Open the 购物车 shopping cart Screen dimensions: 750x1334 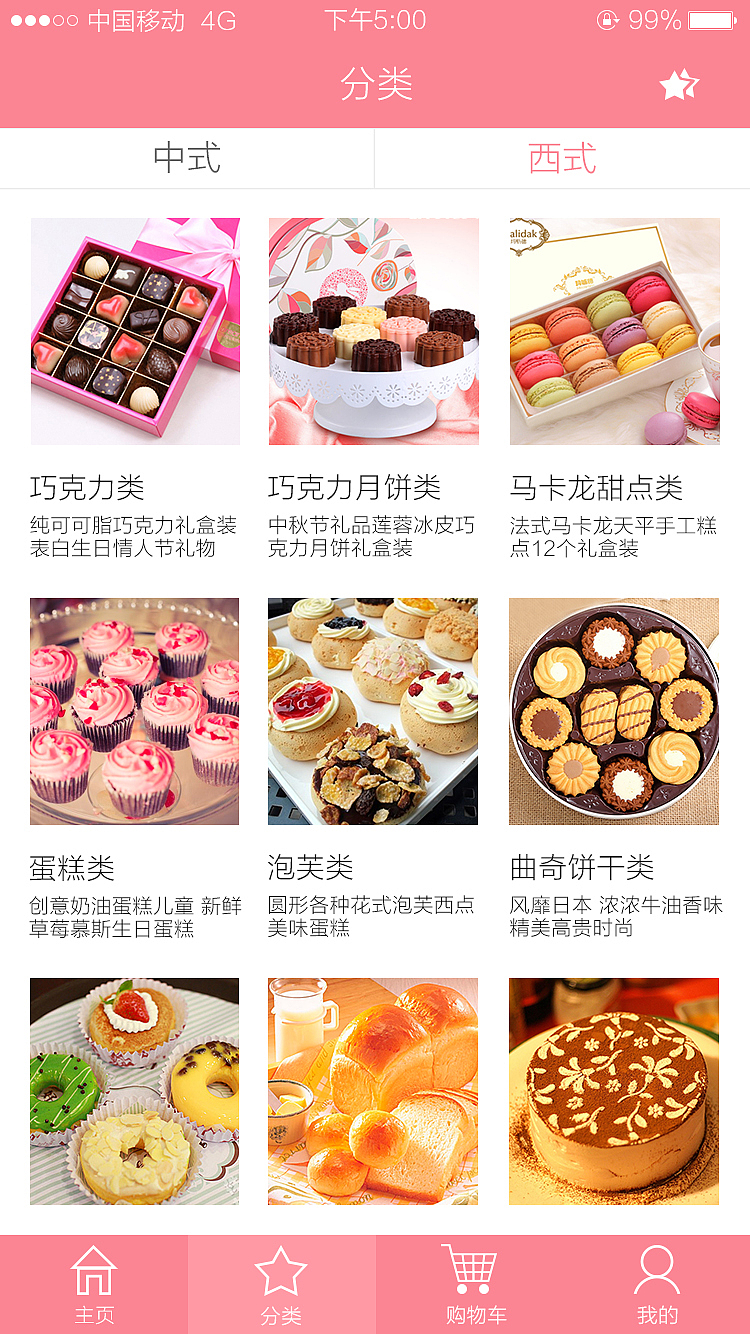[x=470, y=1285]
